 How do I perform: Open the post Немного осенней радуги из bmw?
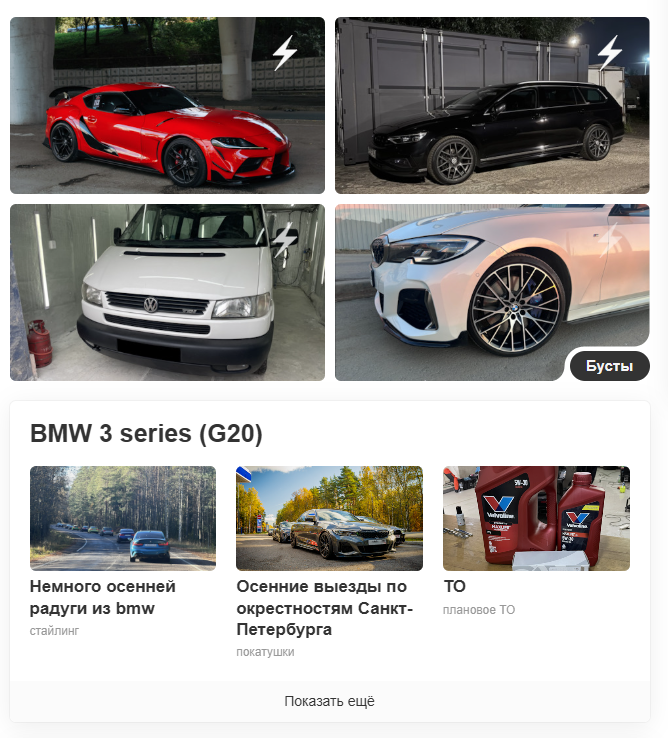[103, 597]
